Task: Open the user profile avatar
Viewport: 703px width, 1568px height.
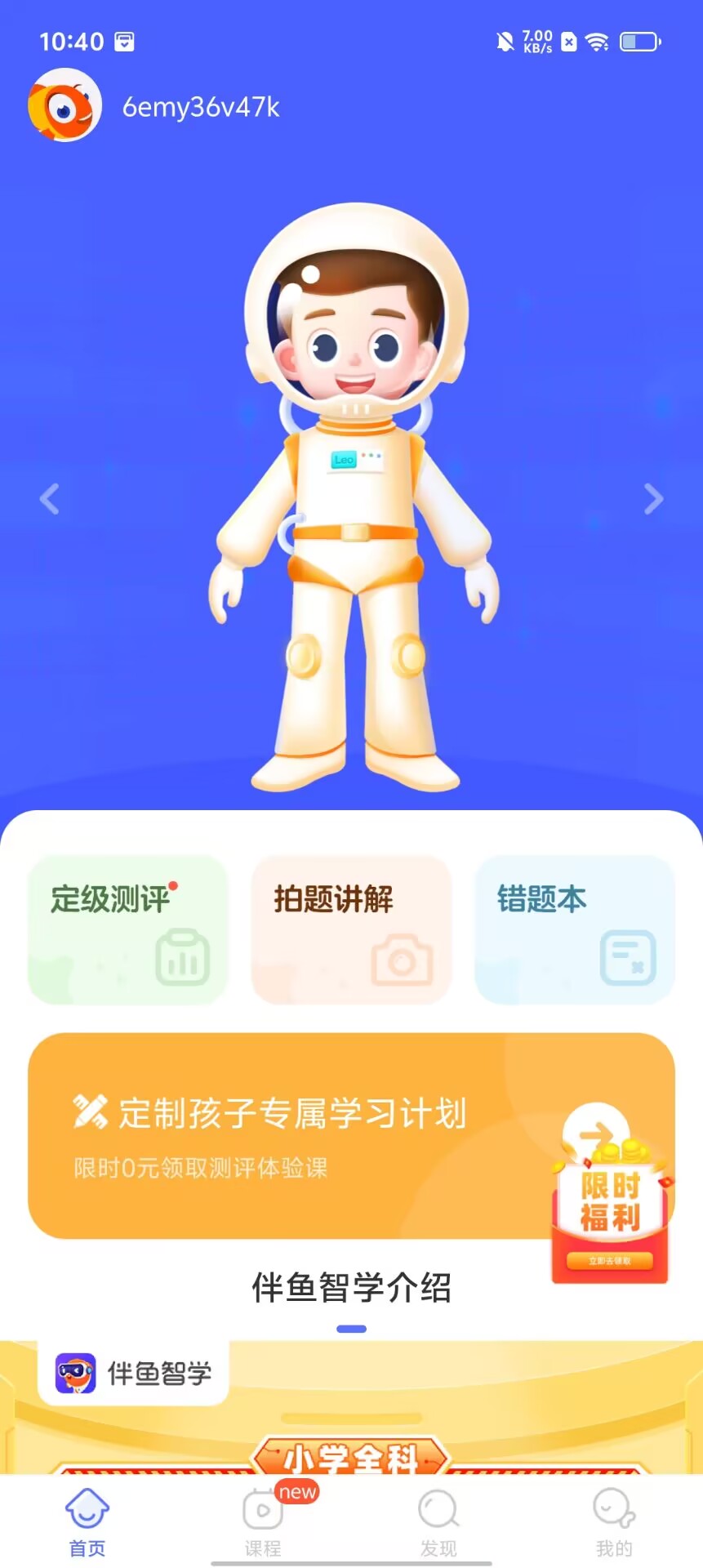Action: [65, 106]
